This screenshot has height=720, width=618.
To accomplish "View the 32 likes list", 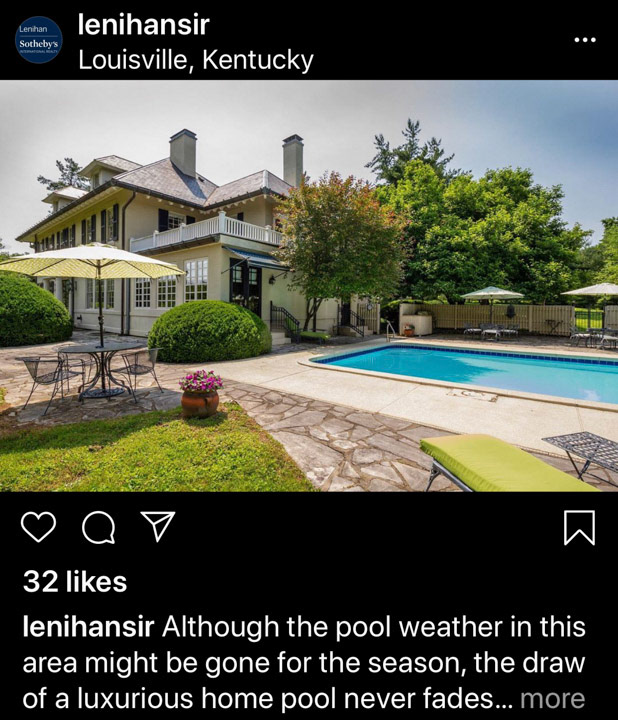I will coord(75,582).
